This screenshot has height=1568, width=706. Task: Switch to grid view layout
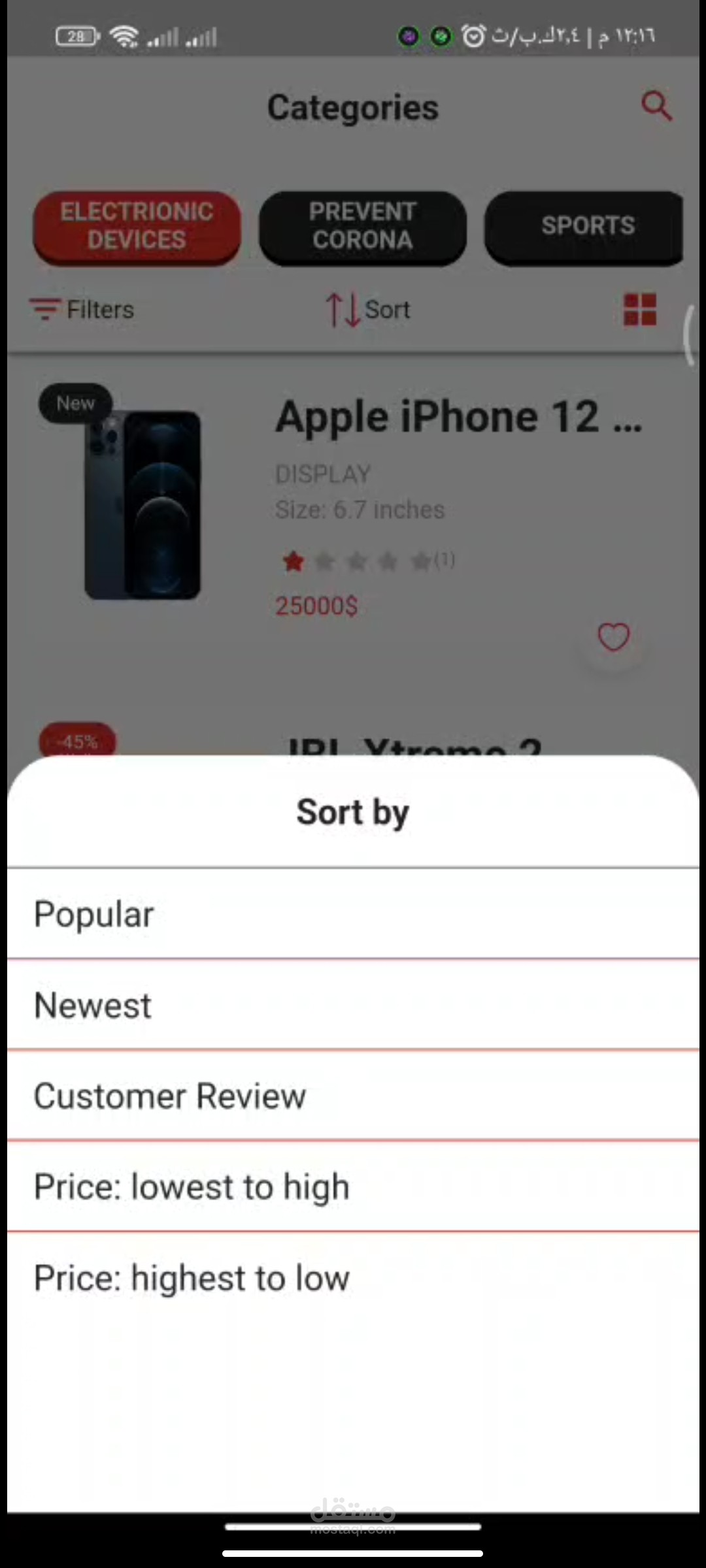(640, 310)
